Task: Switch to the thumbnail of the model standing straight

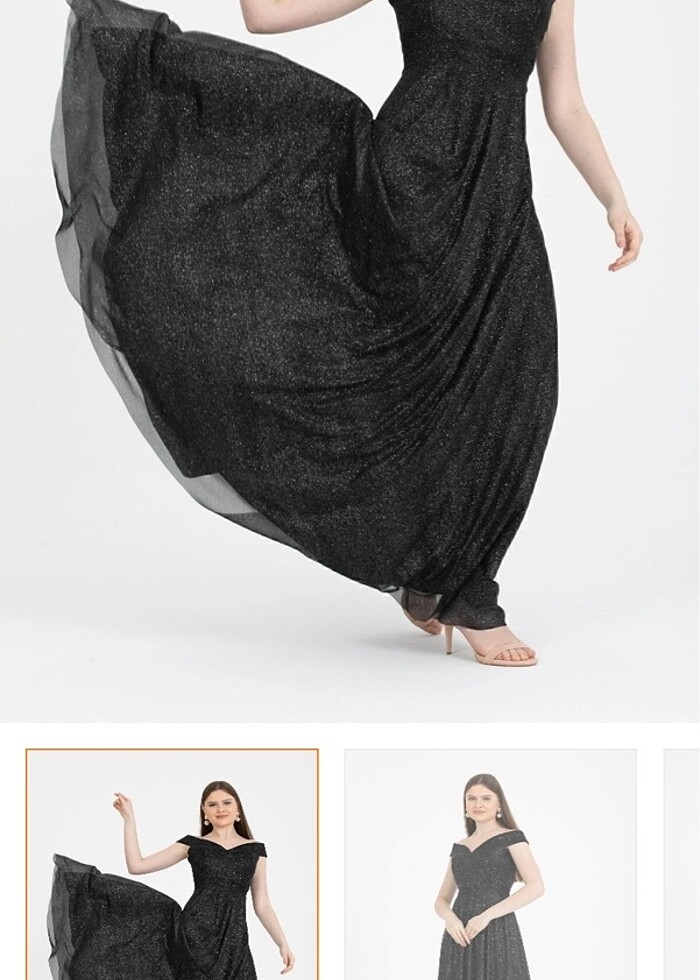Action: tap(490, 865)
